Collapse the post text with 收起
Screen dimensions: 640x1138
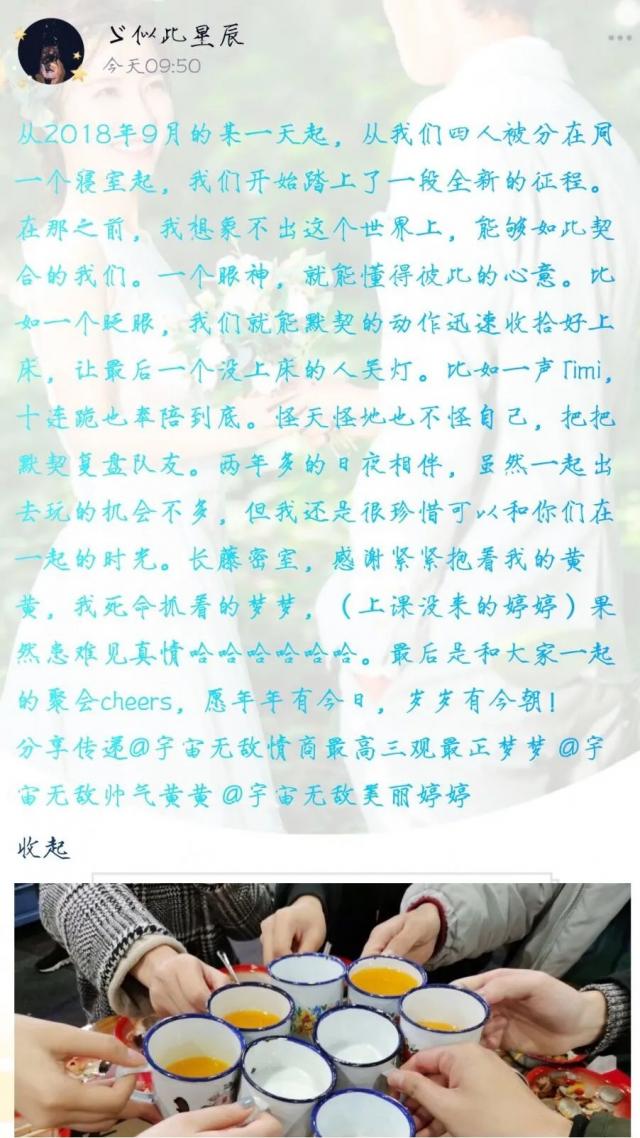41,850
